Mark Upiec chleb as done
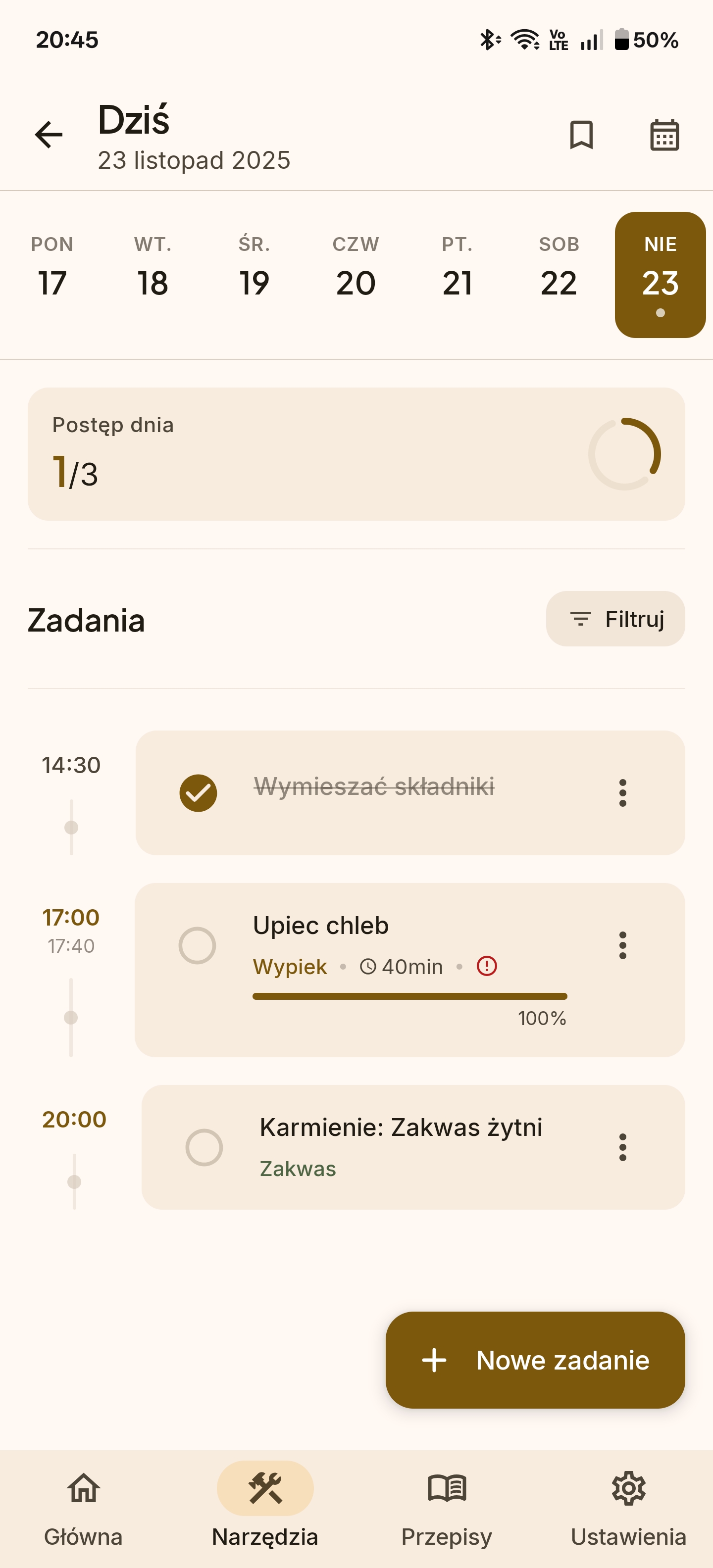Viewport: 713px width, 1568px height. pos(197,945)
